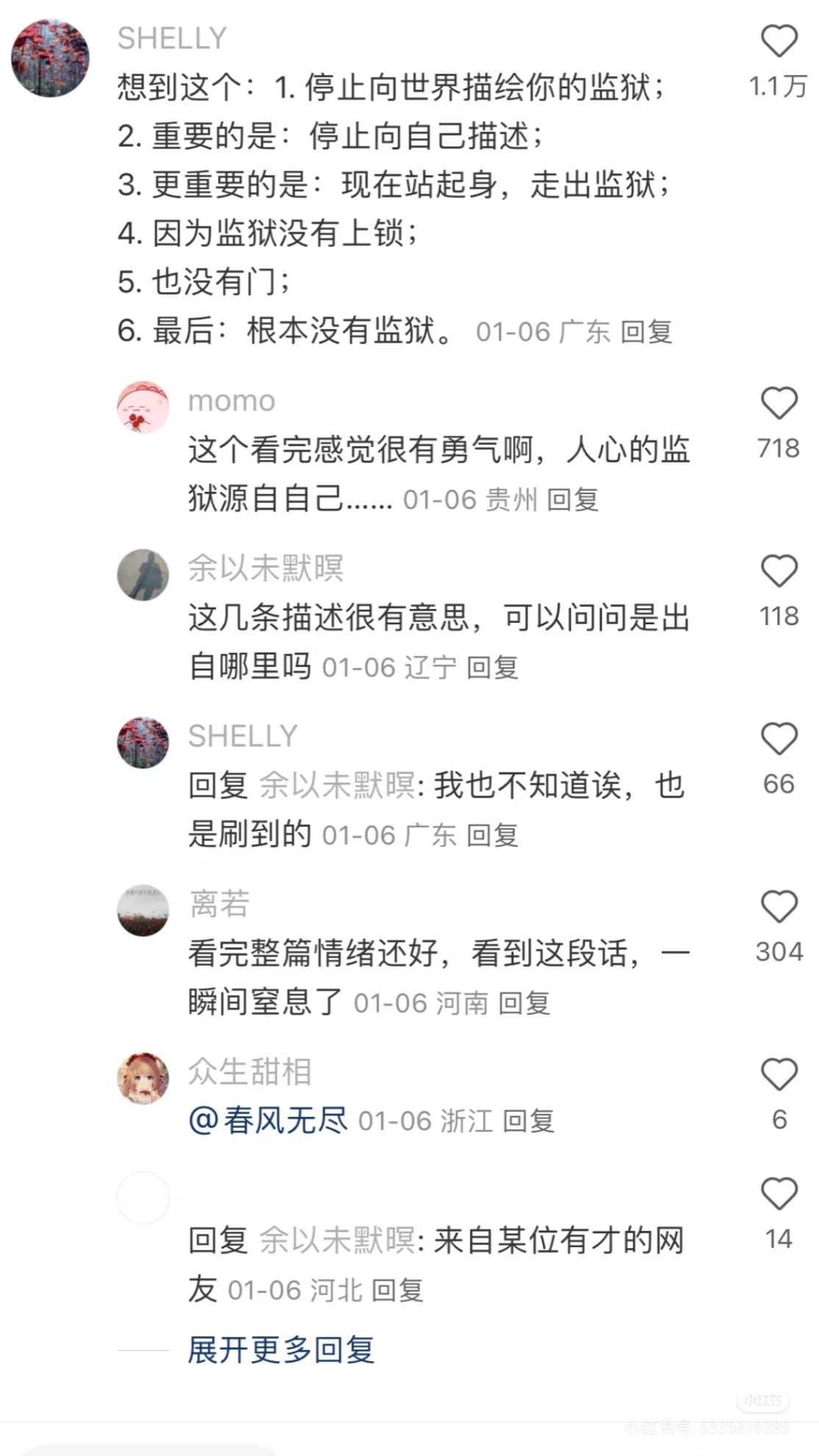Like momo's reply
Screen dimensions: 819x1456
tap(779, 404)
